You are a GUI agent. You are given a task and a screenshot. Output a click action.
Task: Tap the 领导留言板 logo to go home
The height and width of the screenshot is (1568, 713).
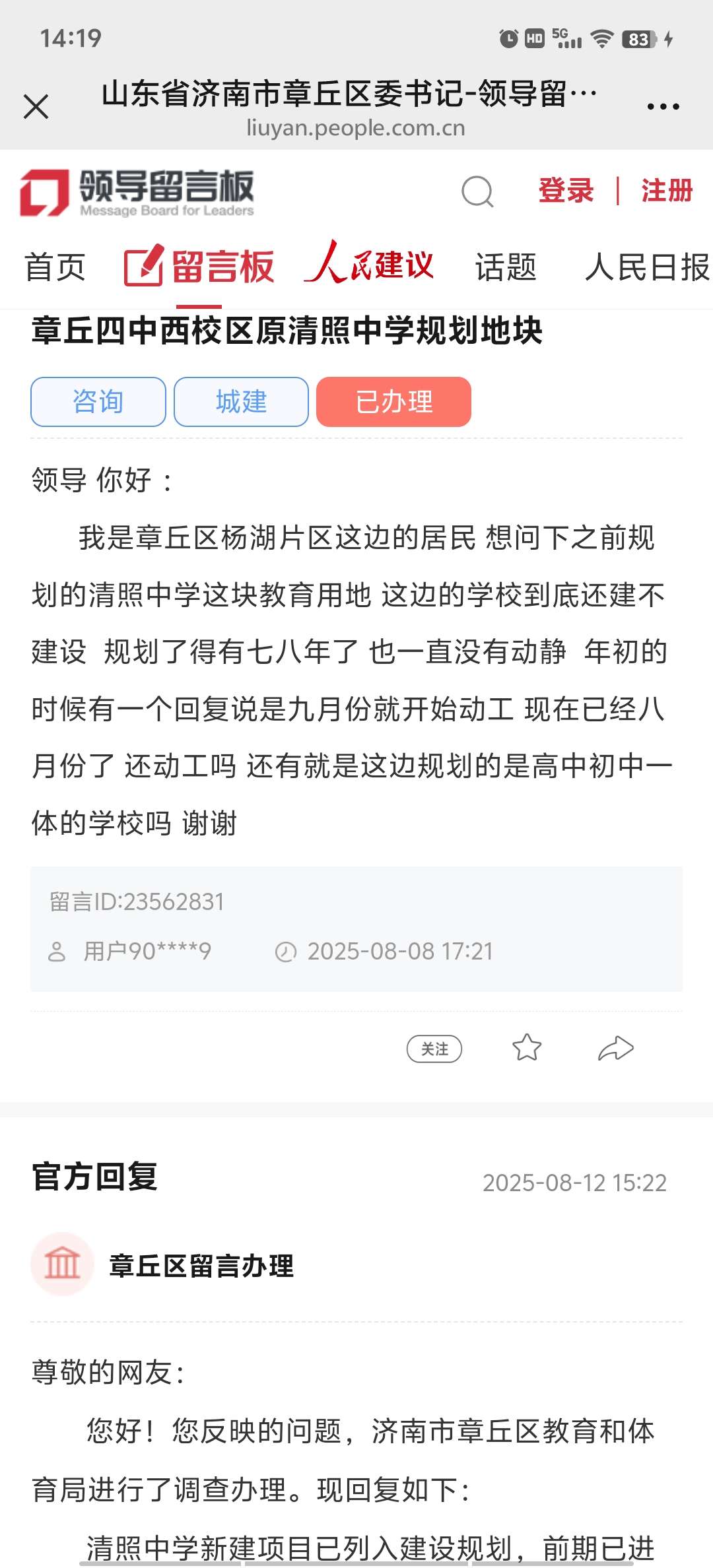(137, 192)
